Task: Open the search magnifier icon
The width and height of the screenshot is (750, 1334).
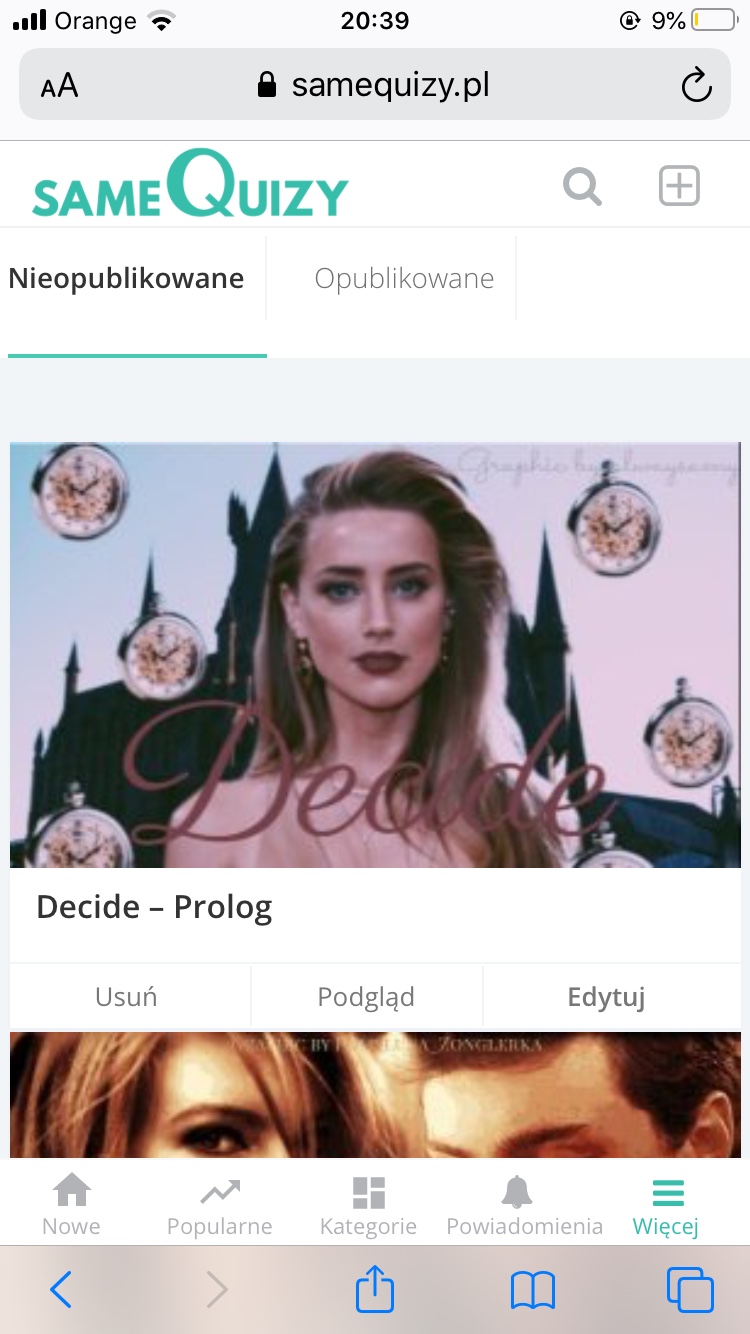Action: coord(582,186)
